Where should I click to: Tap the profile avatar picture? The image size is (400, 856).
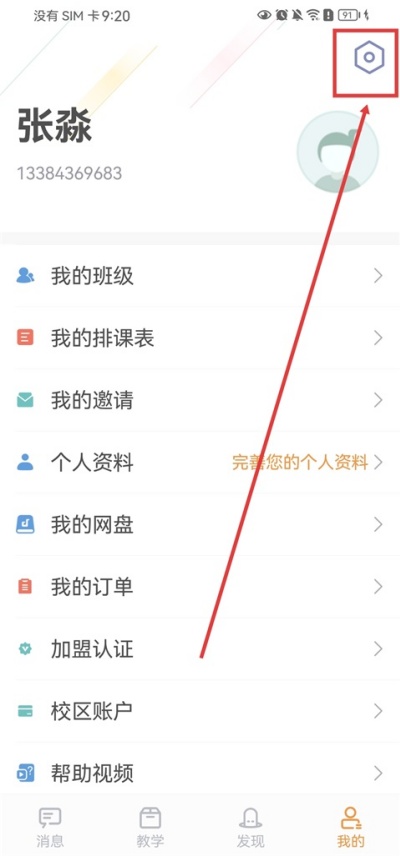click(338, 152)
